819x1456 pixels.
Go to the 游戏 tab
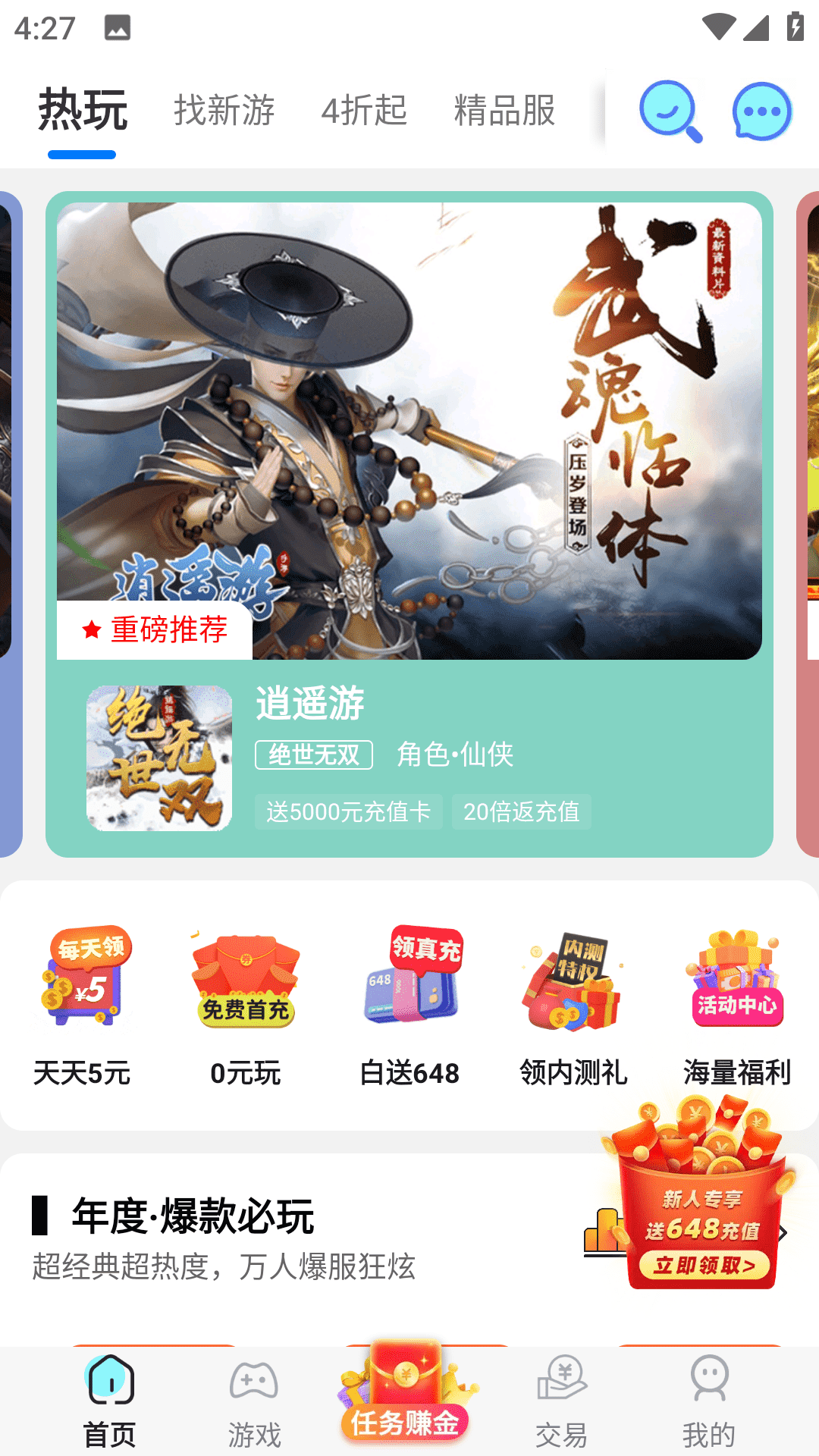point(255,1403)
